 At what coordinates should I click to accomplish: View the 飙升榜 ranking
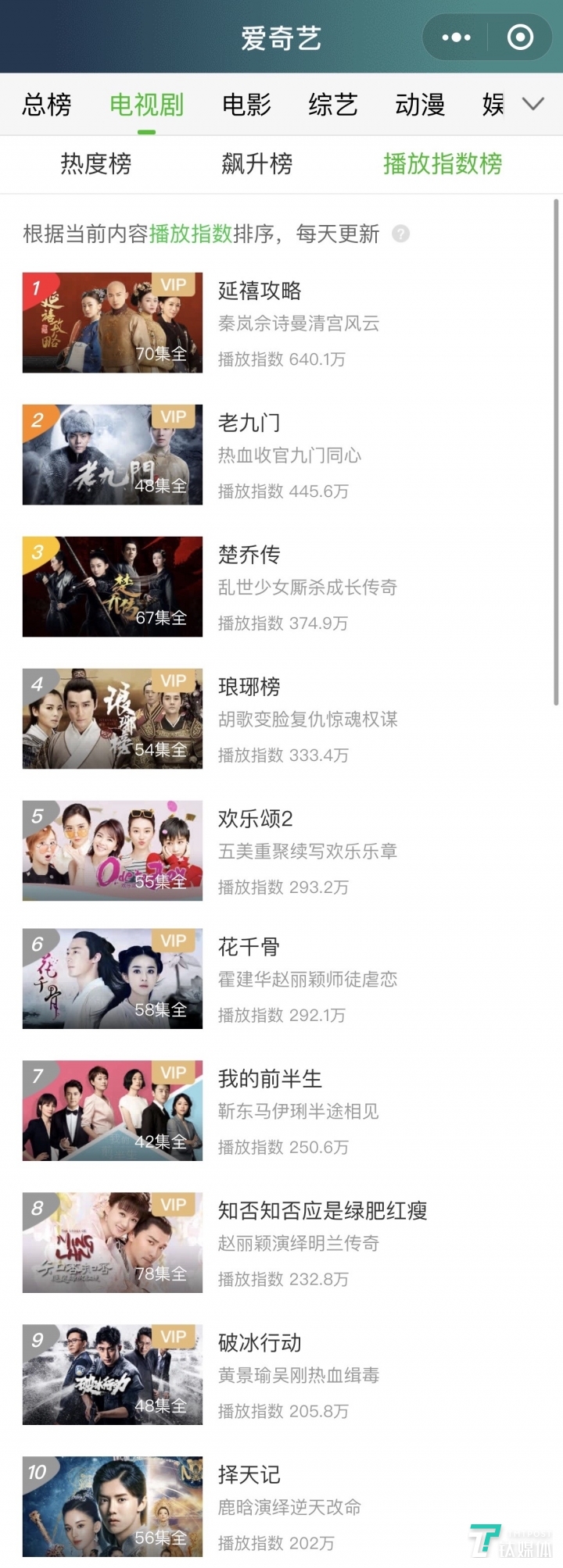[x=257, y=164]
